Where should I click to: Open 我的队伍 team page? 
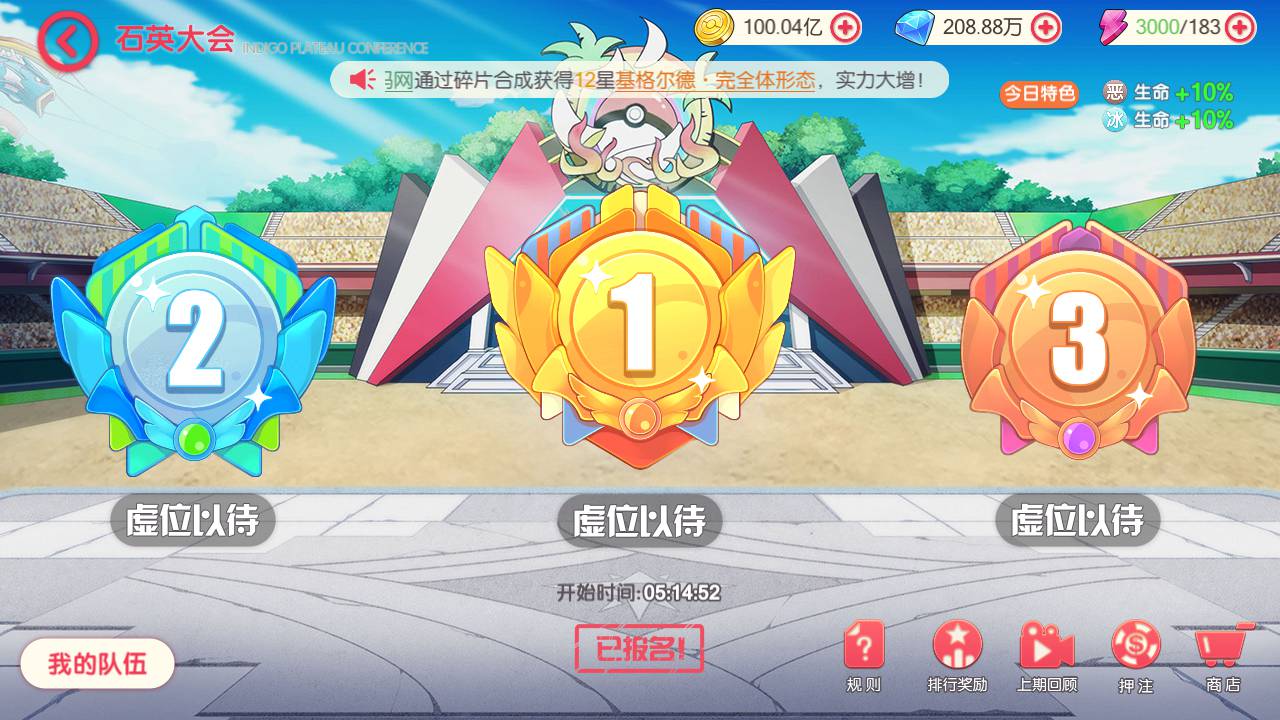[97, 664]
